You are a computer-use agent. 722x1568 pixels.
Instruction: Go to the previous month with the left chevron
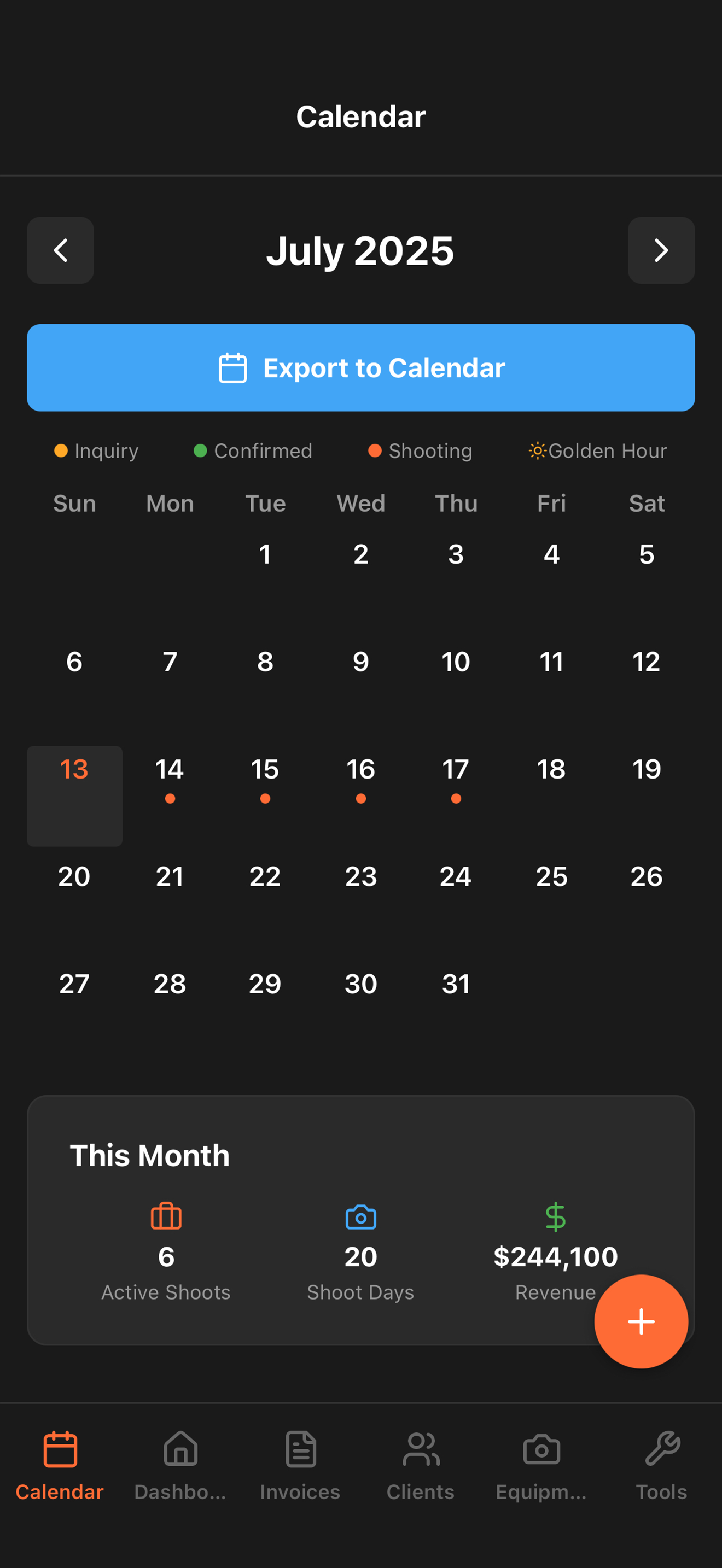tap(60, 250)
